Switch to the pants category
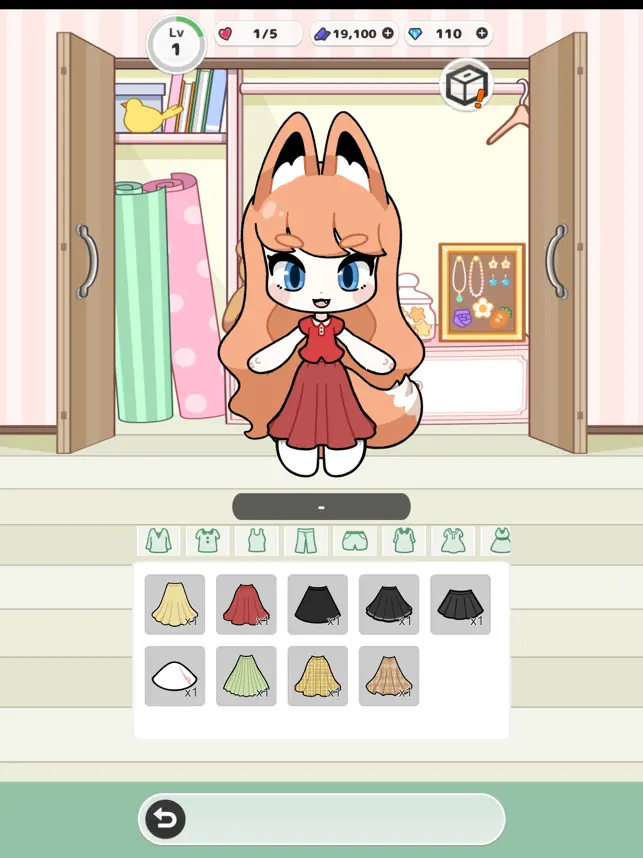Screen dimensions: 643x858 pyautogui.click(x=305, y=541)
